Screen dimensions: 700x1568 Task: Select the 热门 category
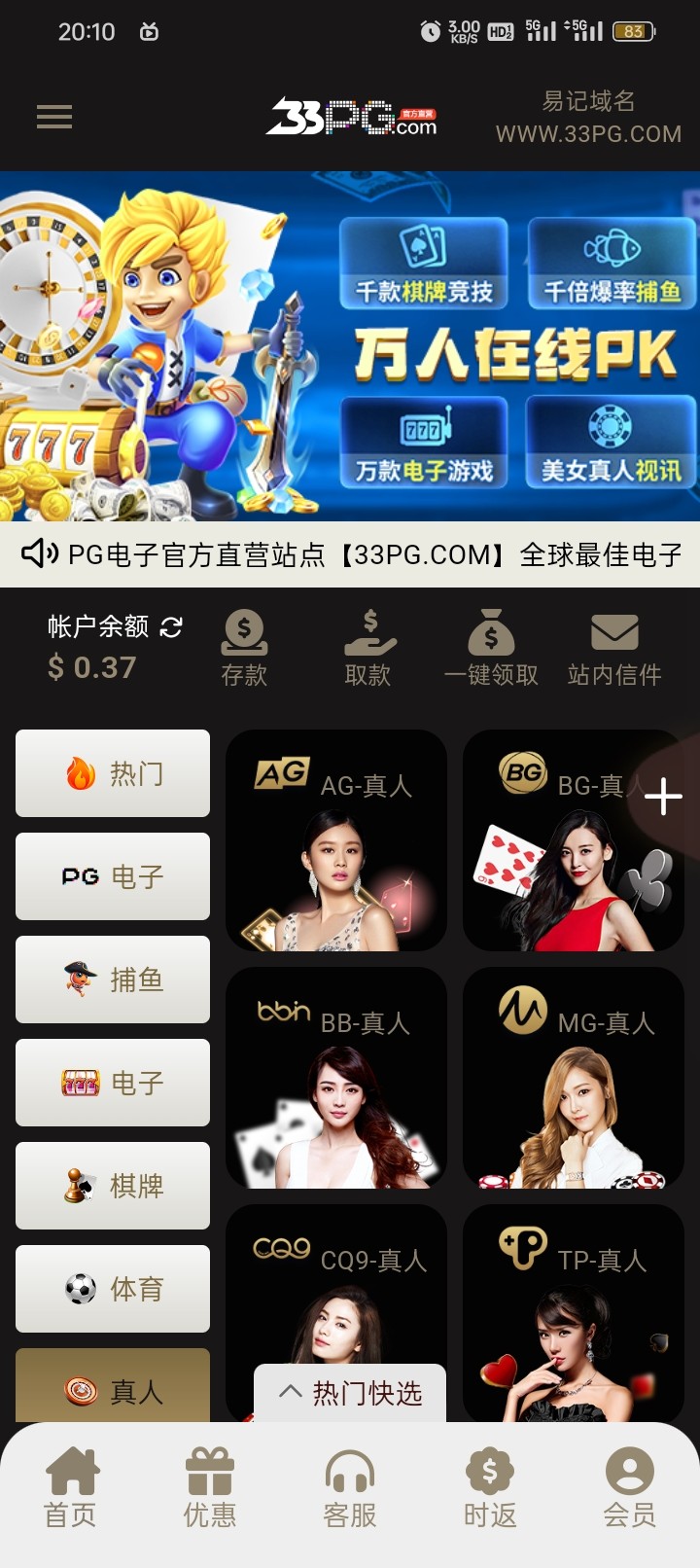pos(113,773)
